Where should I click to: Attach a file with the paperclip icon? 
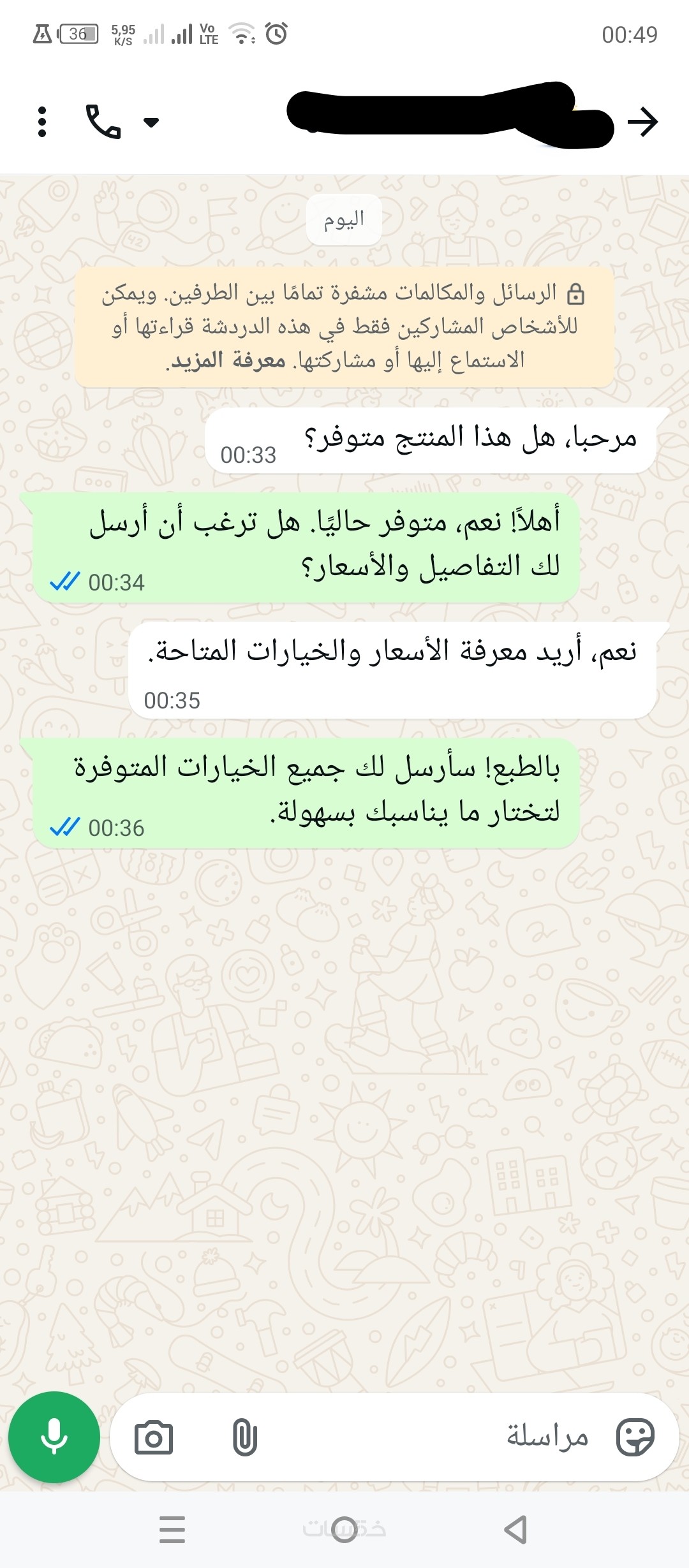(x=245, y=1438)
